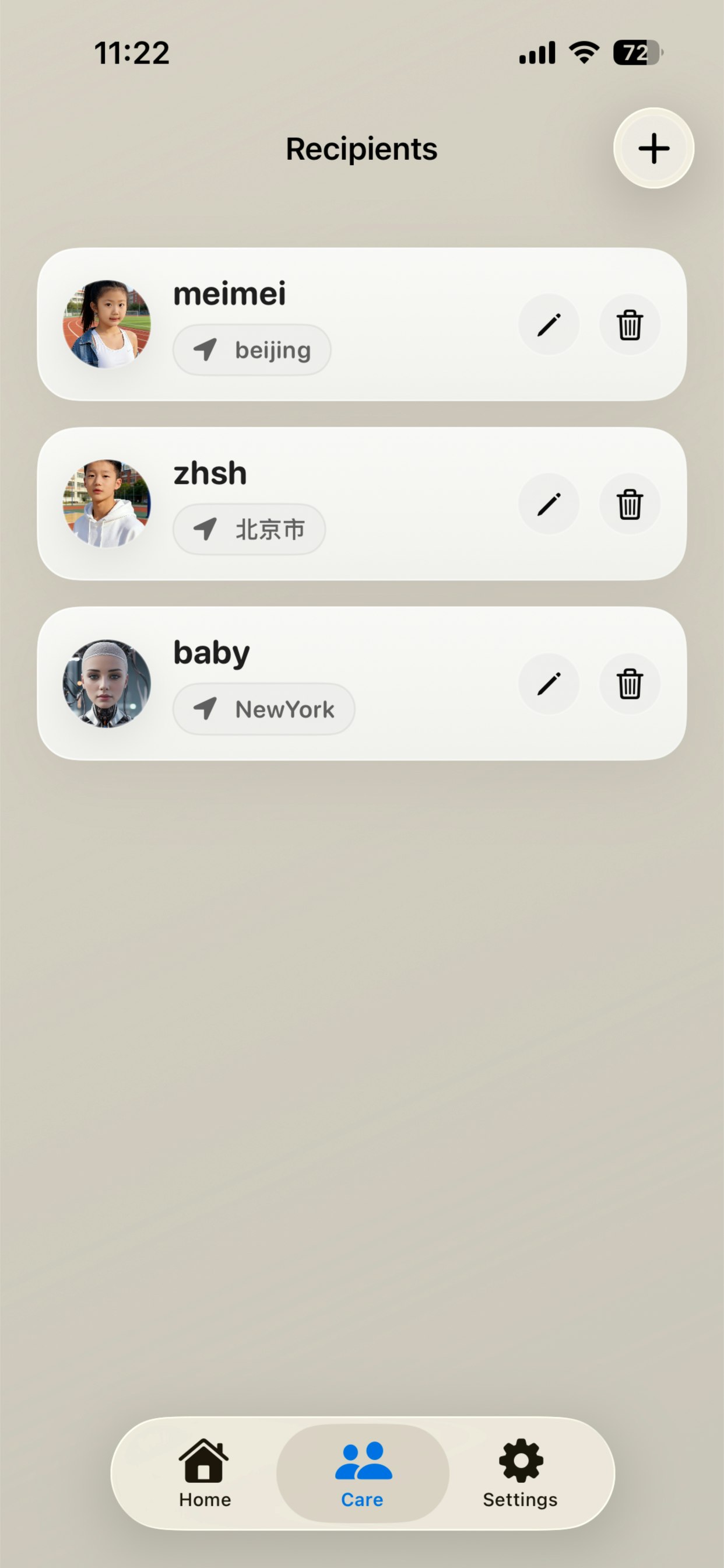Switch to the Home tab

tap(205, 1473)
